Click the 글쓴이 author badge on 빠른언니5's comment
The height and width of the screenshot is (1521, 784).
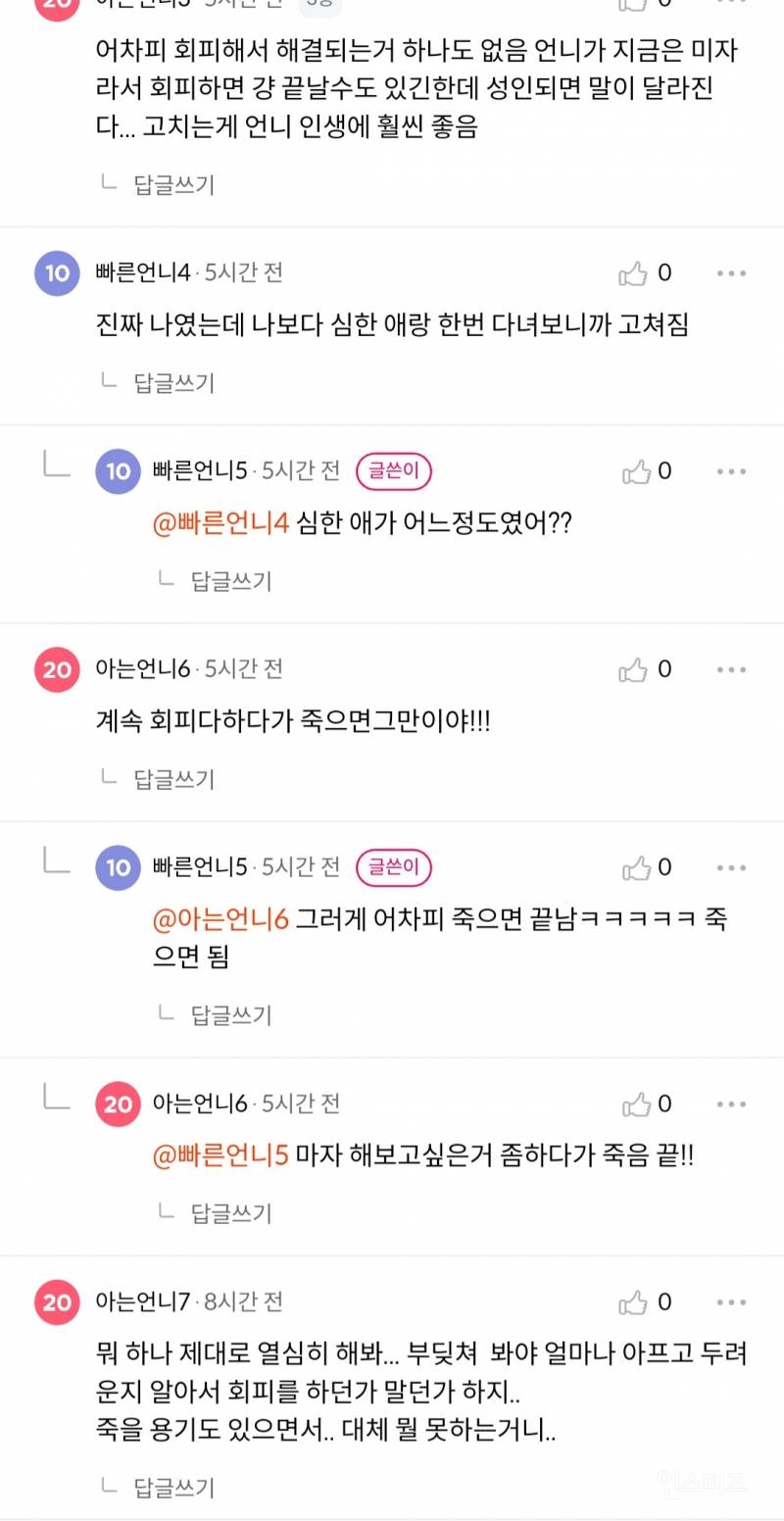(x=393, y=471)
